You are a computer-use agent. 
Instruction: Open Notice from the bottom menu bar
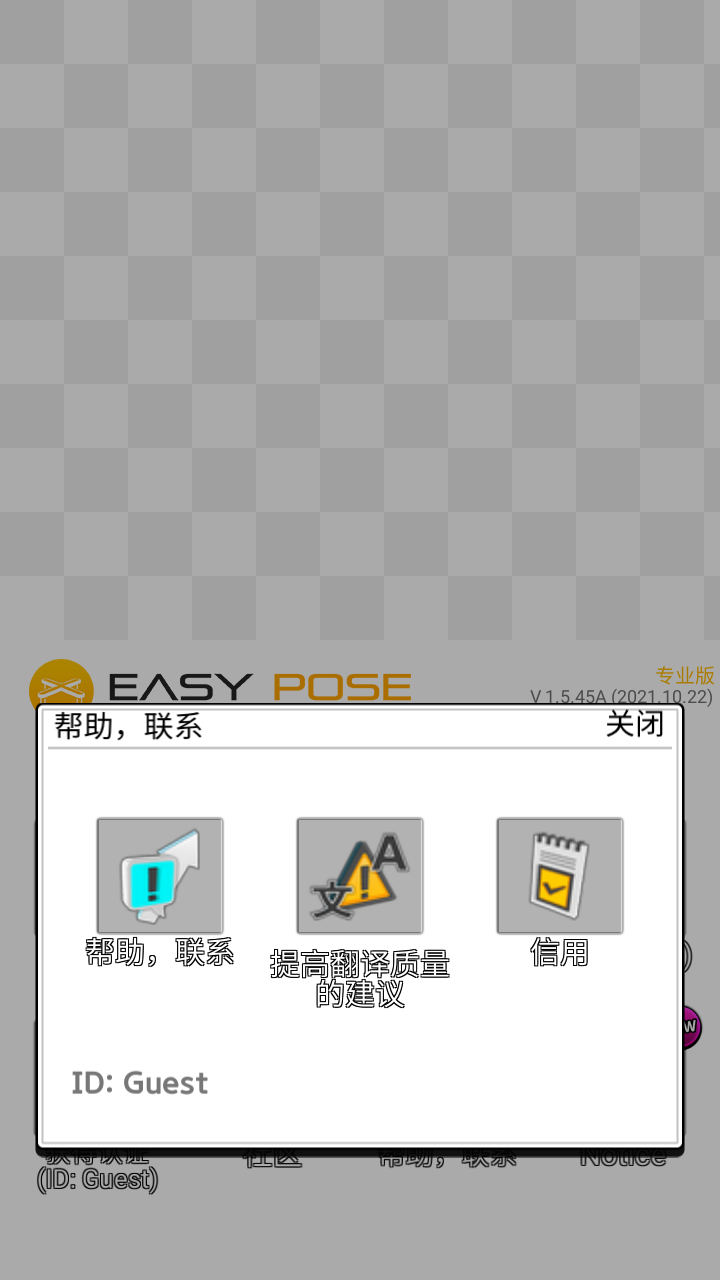coord(622,1157)
